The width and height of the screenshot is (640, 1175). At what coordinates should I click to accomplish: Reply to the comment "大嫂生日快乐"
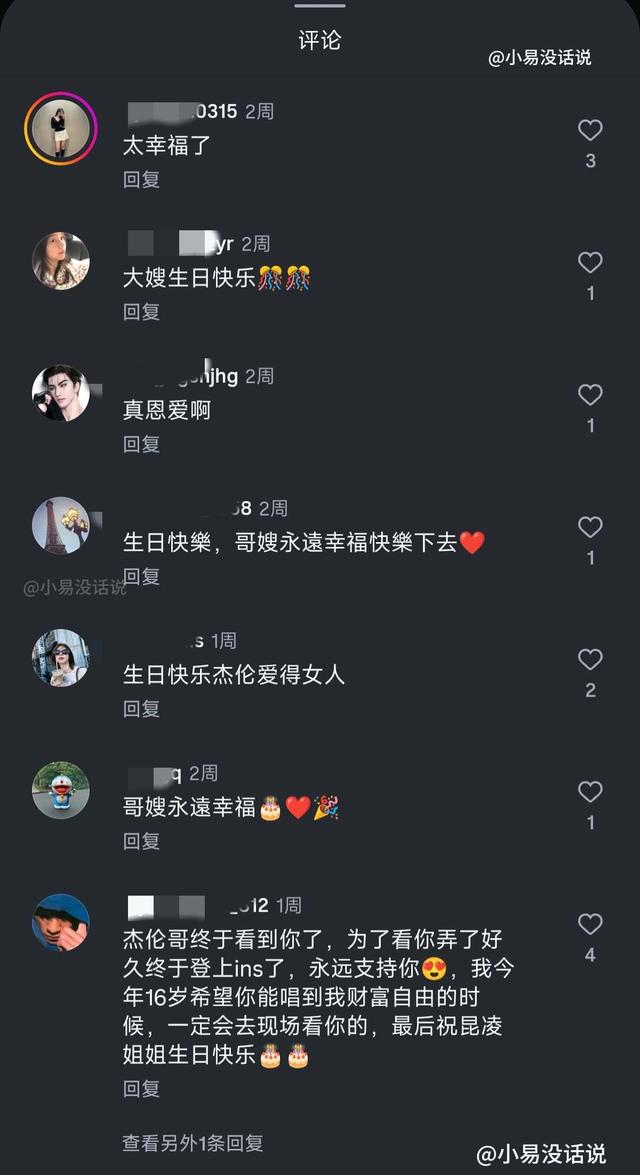141,312
